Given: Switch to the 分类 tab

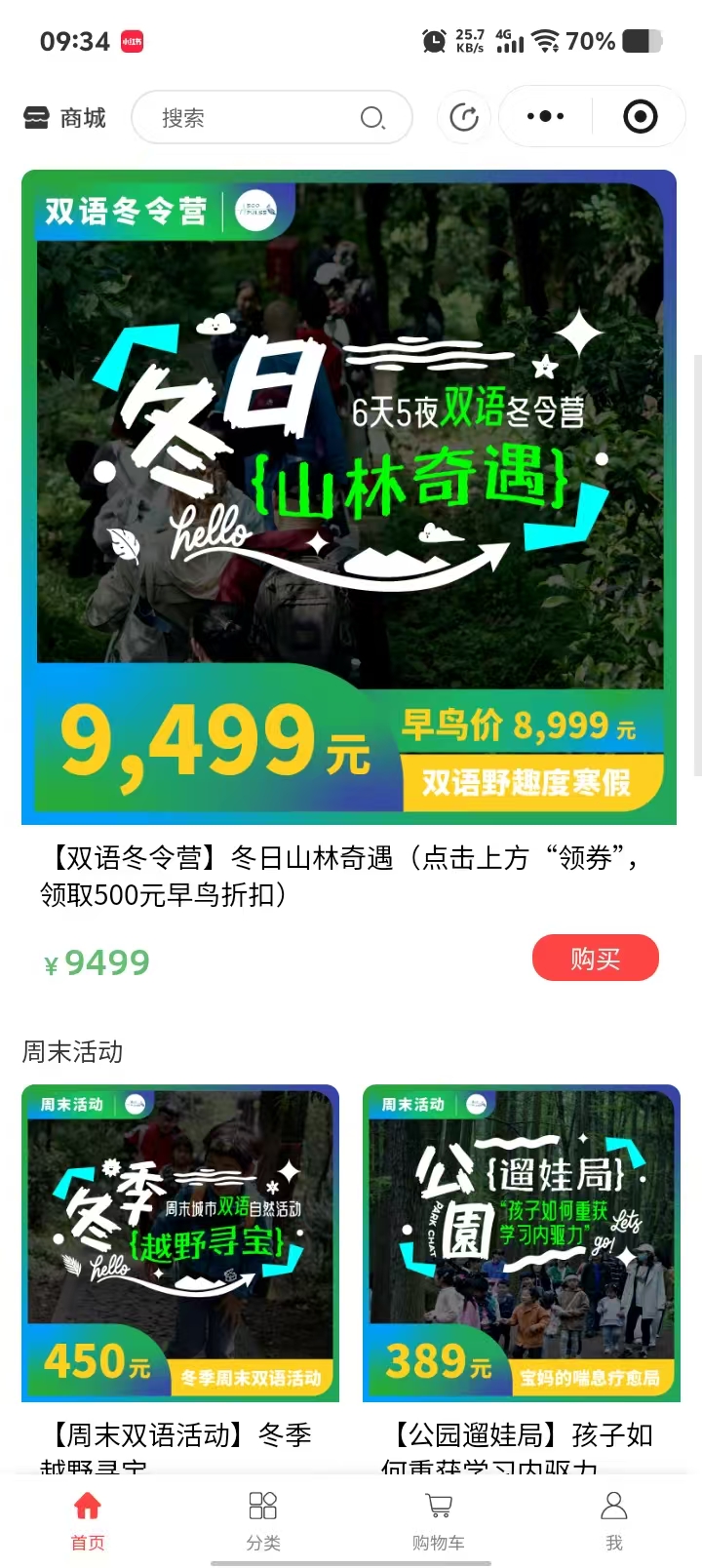Looking at the screenshot, I should tap(263, 1519).
